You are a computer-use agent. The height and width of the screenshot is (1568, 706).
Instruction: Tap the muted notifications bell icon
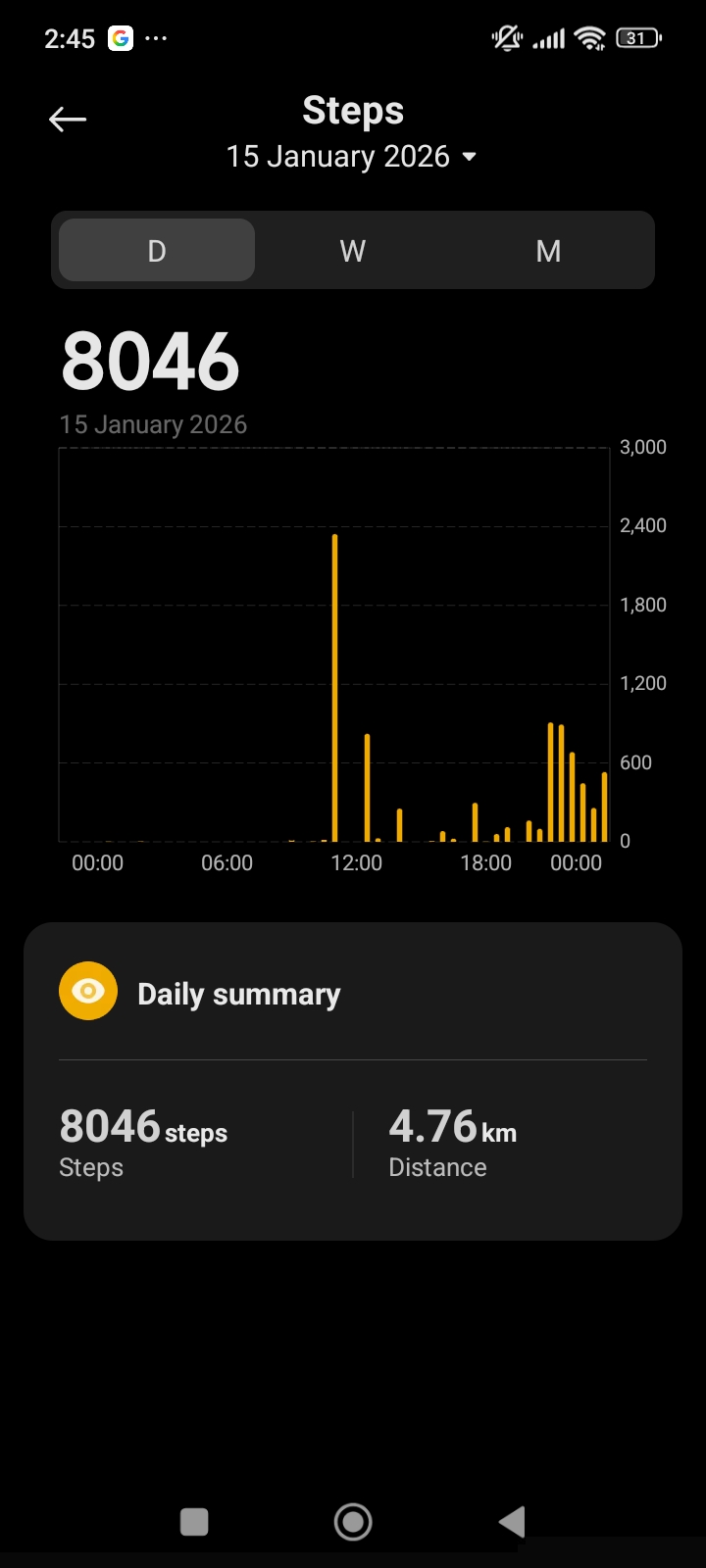[x=506, y=37]
